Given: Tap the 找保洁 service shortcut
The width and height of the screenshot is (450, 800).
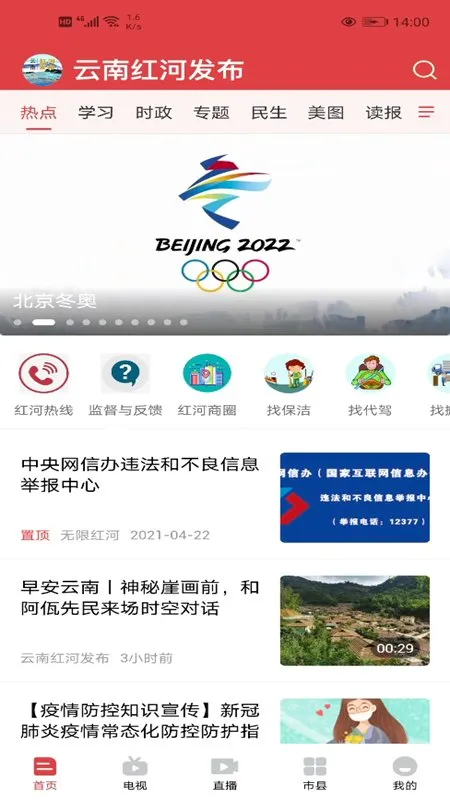Looking at the screenshot, I should pos(288,385).
